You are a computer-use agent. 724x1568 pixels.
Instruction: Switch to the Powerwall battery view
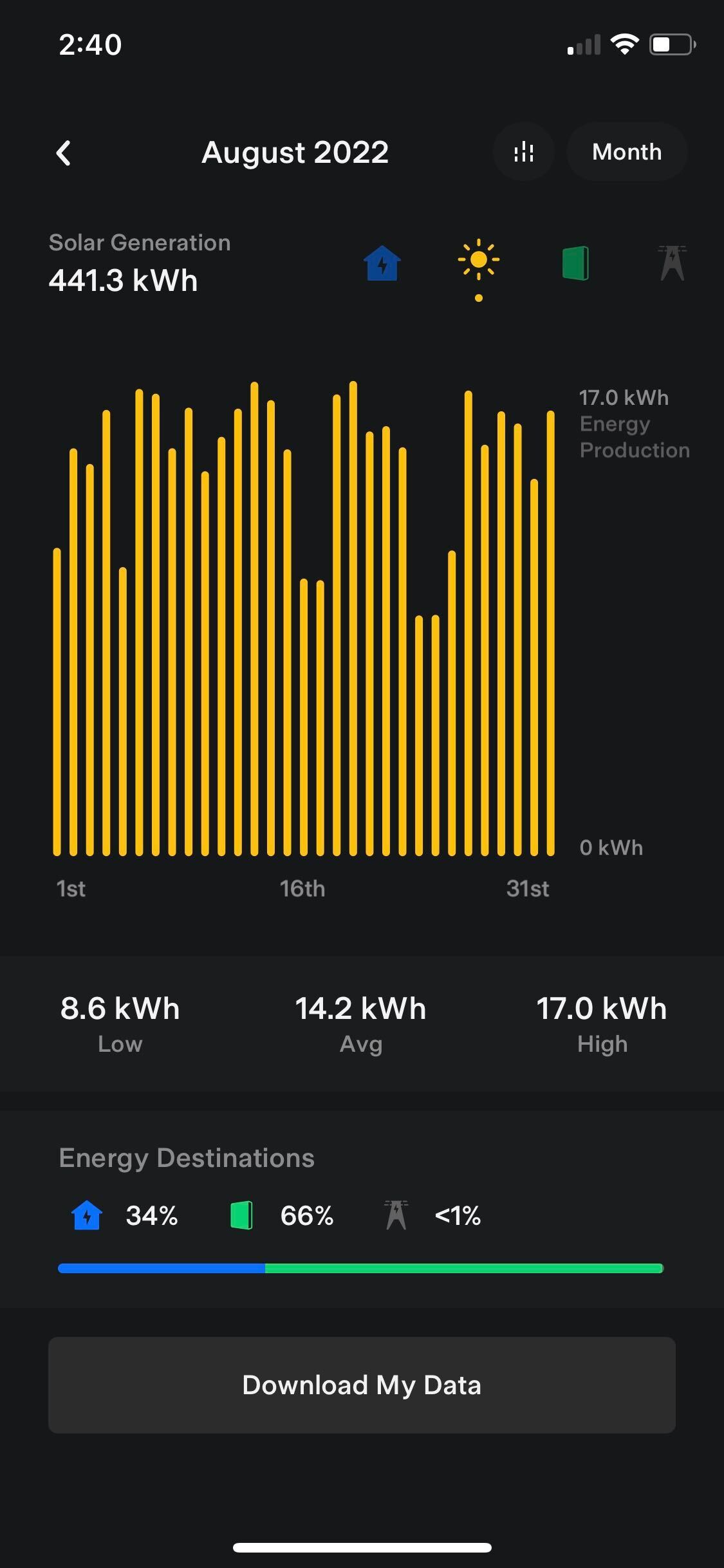(x=575, y=263)
